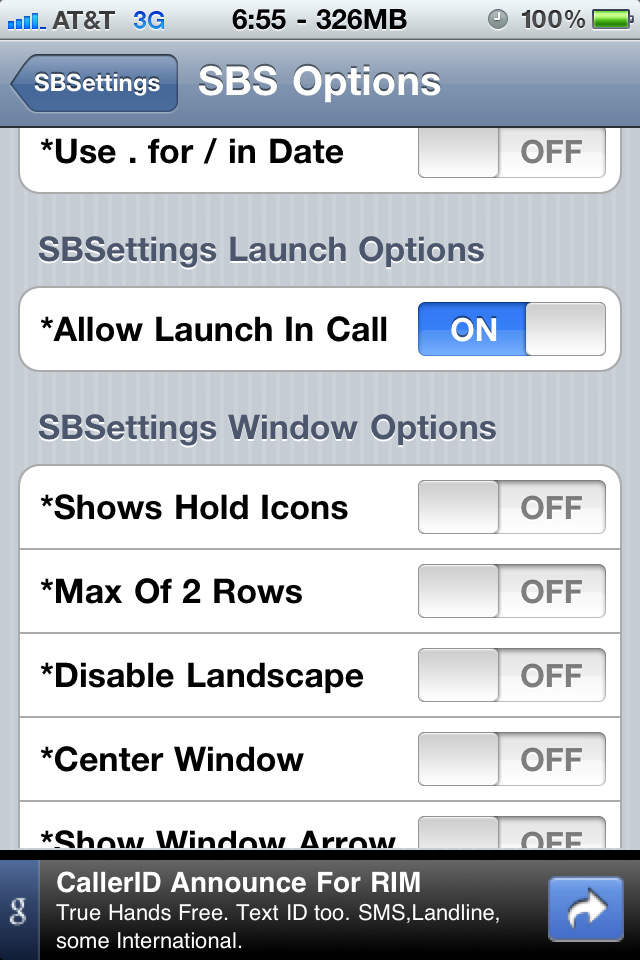Turn off Allow Launch In Call

(511, 330)
